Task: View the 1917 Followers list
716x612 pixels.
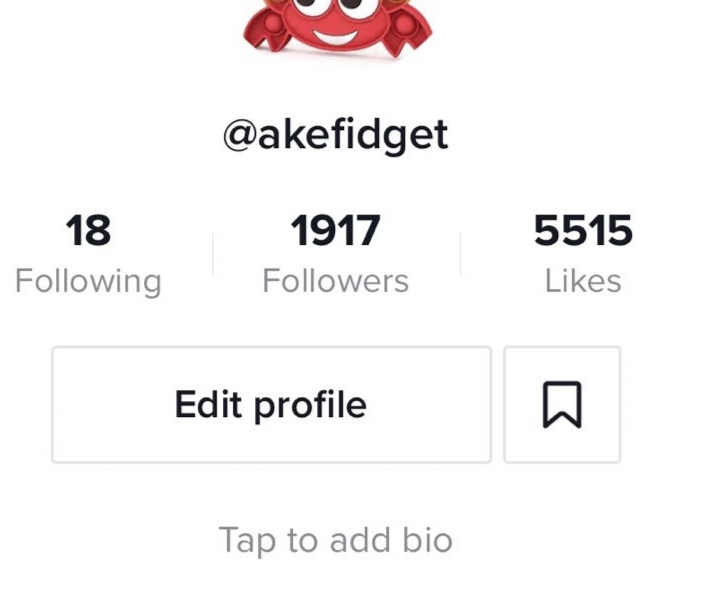Action: coord(335,255)
